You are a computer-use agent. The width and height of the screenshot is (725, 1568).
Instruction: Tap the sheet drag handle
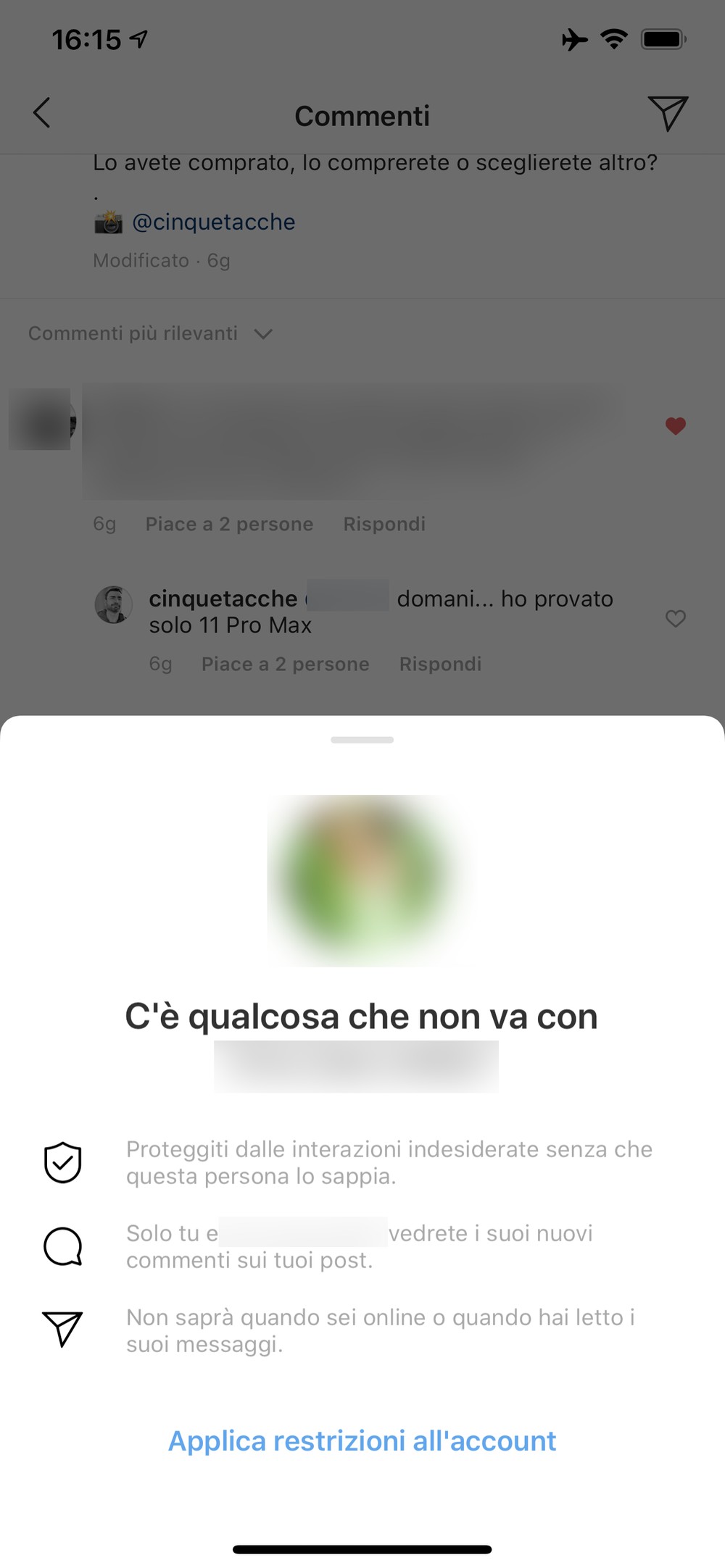coord(362,740)
